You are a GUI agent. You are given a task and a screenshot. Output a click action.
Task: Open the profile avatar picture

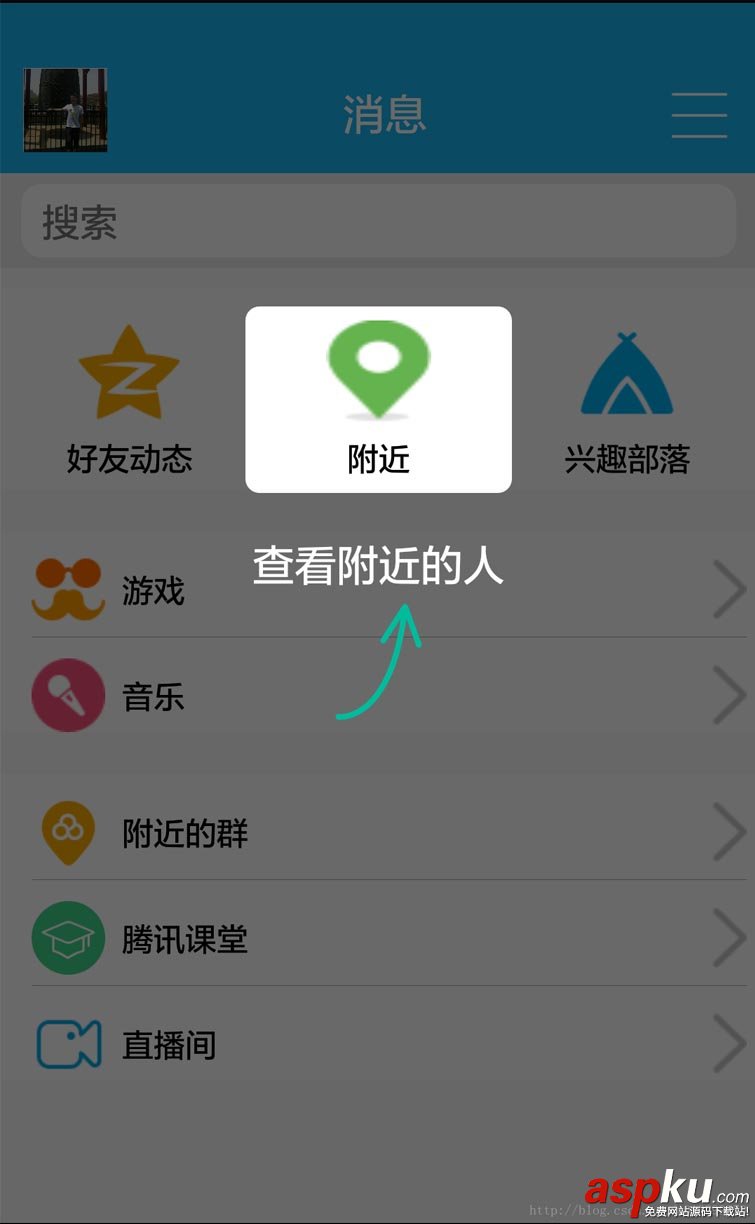[65, 110]
